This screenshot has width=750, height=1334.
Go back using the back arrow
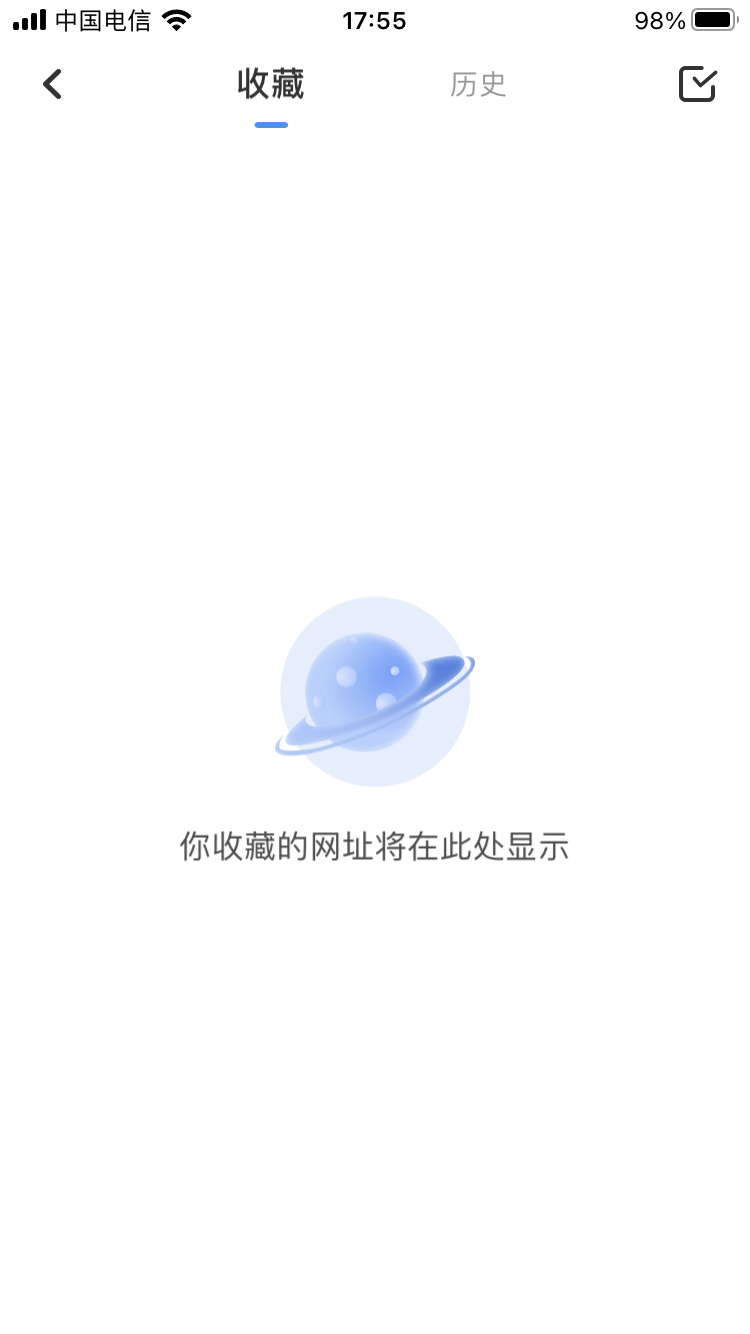click(53, 85)
